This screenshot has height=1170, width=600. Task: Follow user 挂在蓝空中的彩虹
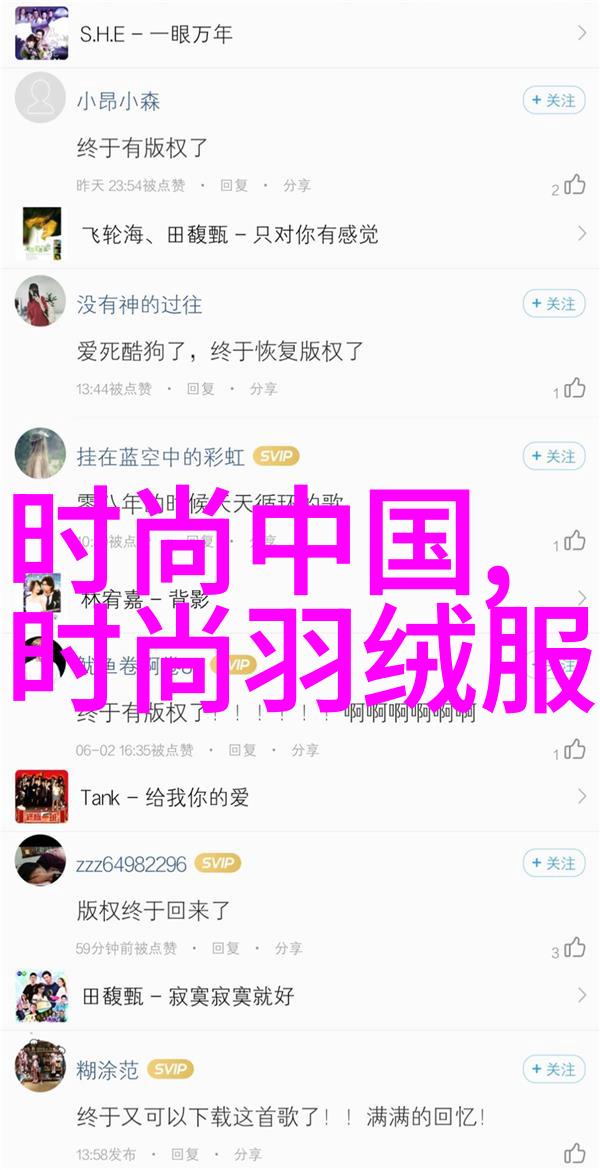coord(553,456)
